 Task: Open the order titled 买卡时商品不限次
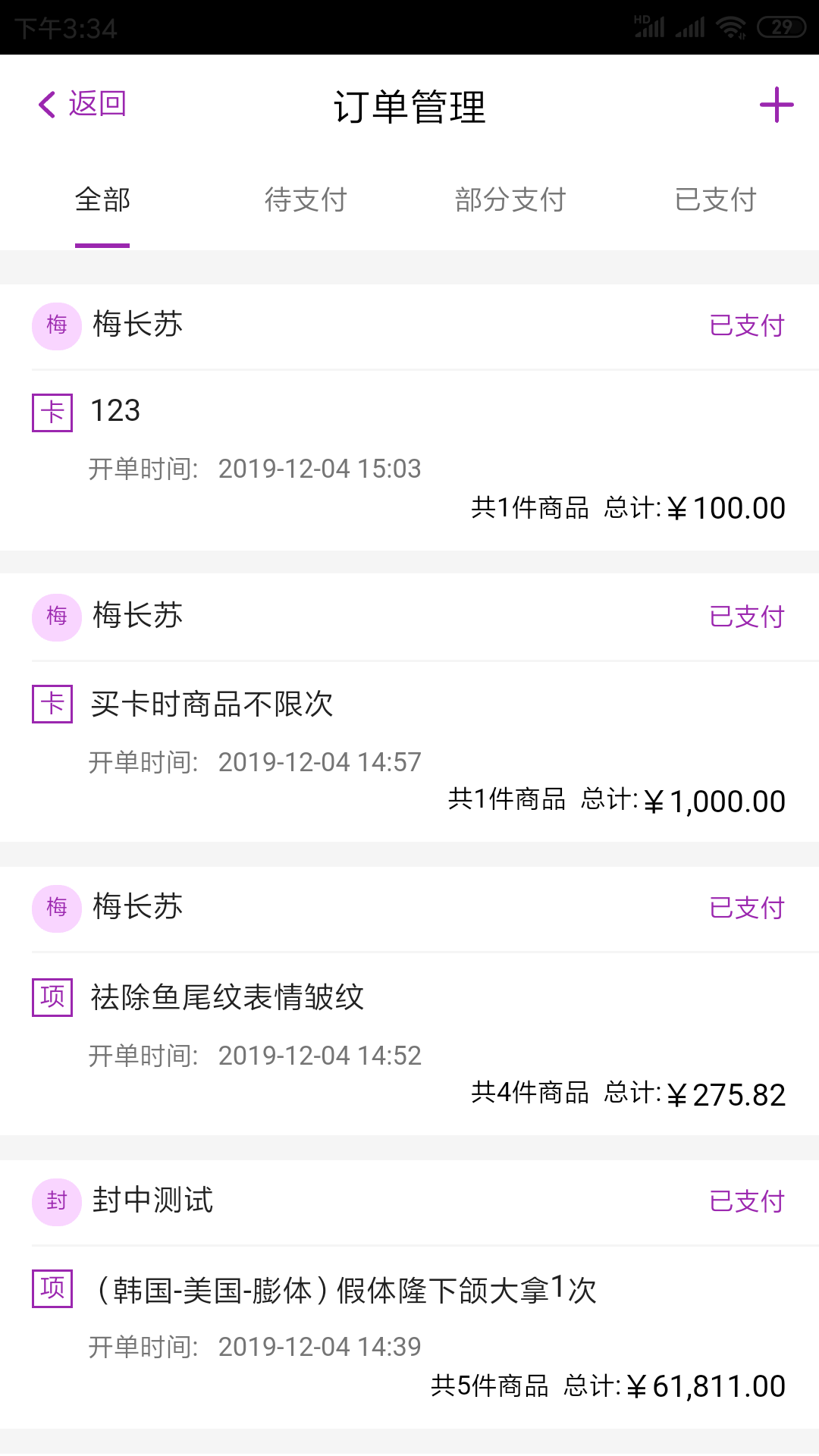tap(214, 704)
